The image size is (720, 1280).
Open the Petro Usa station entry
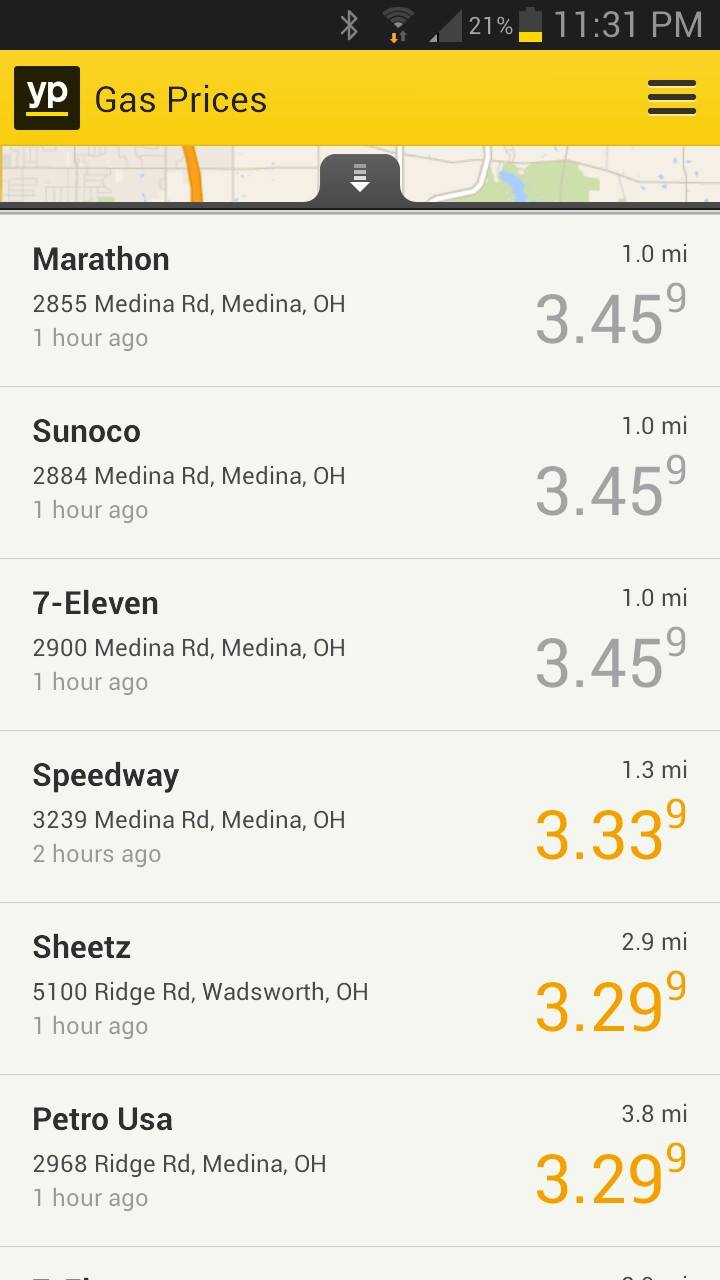(x=360, y=1160)
